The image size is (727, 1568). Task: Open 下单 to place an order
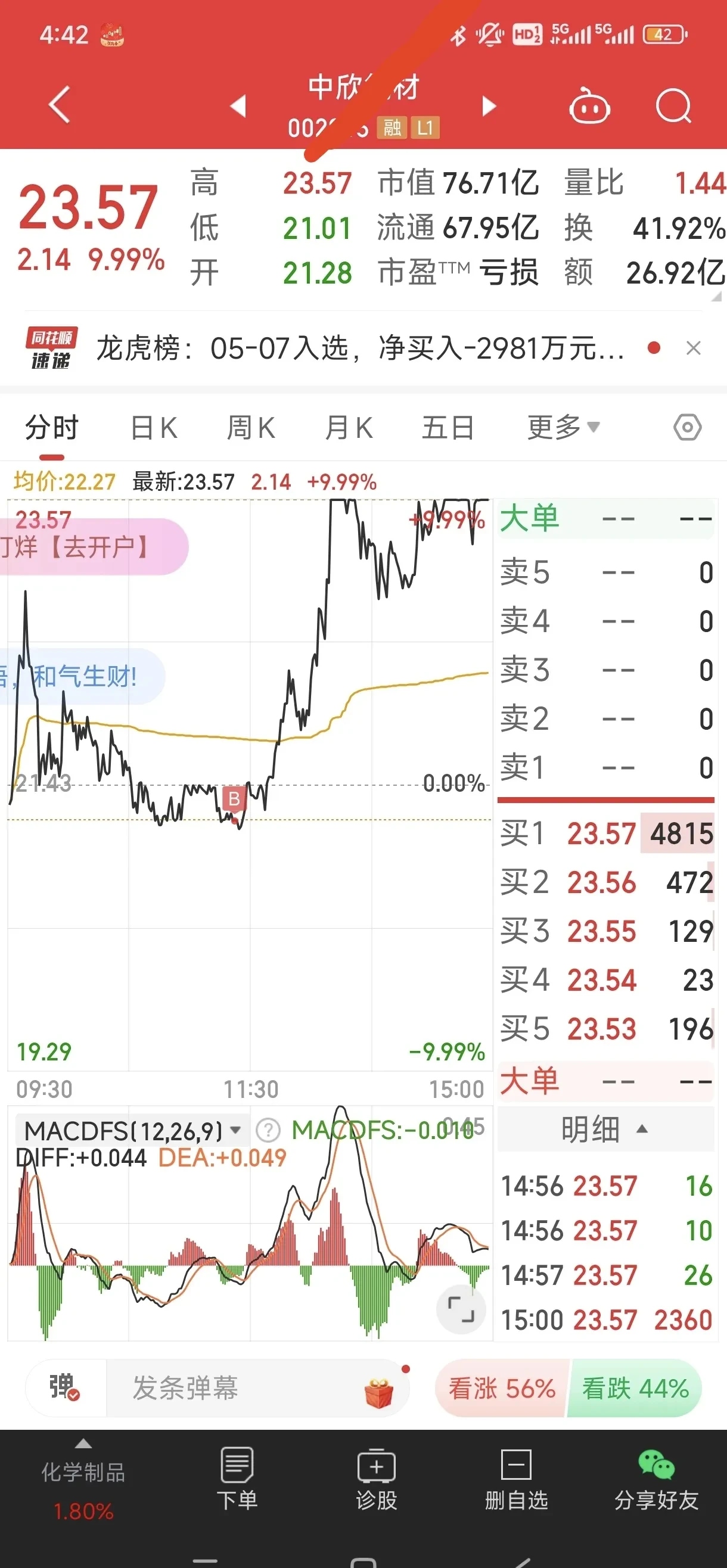pyautogui.click(x=237, y=1479)
